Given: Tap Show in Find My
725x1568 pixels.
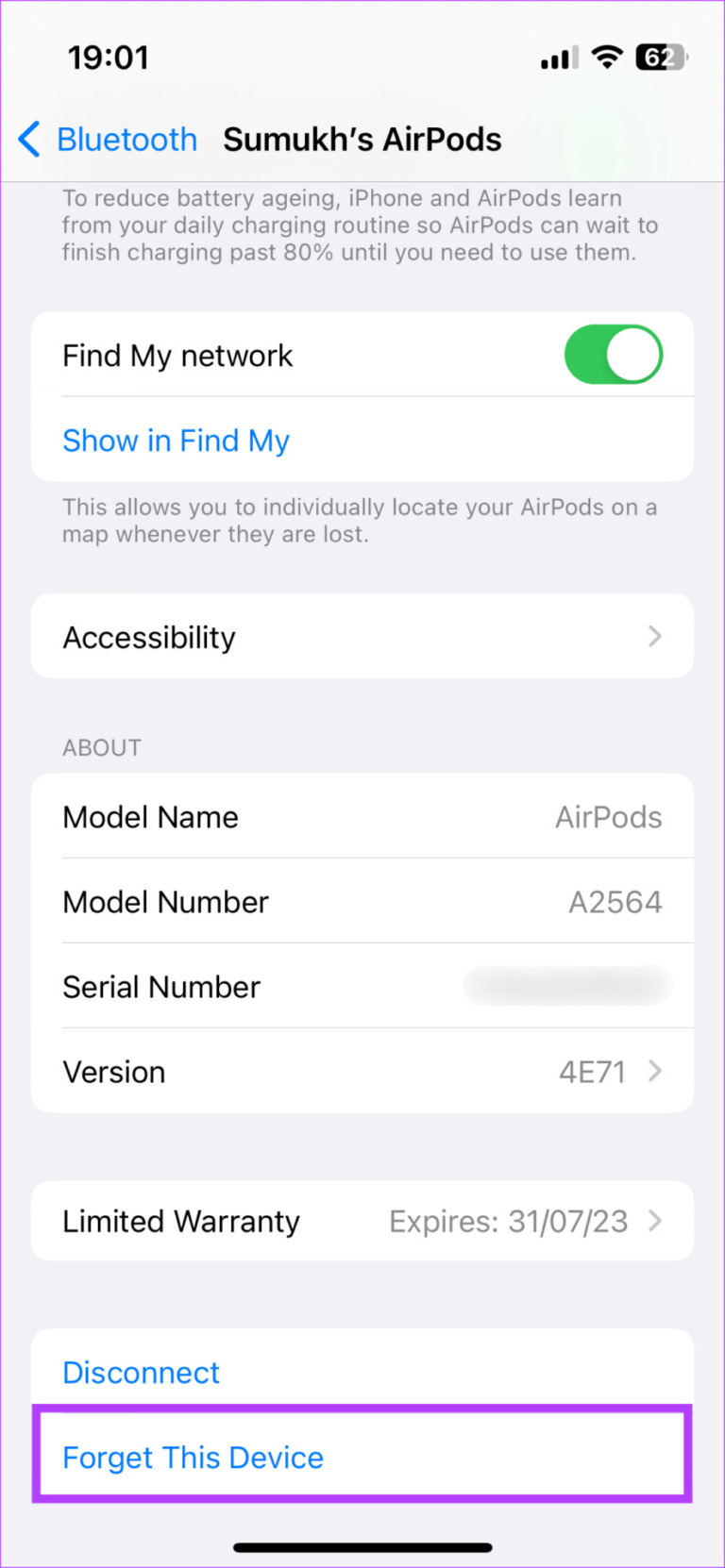Looking at the screenshot, I should 176,441.
